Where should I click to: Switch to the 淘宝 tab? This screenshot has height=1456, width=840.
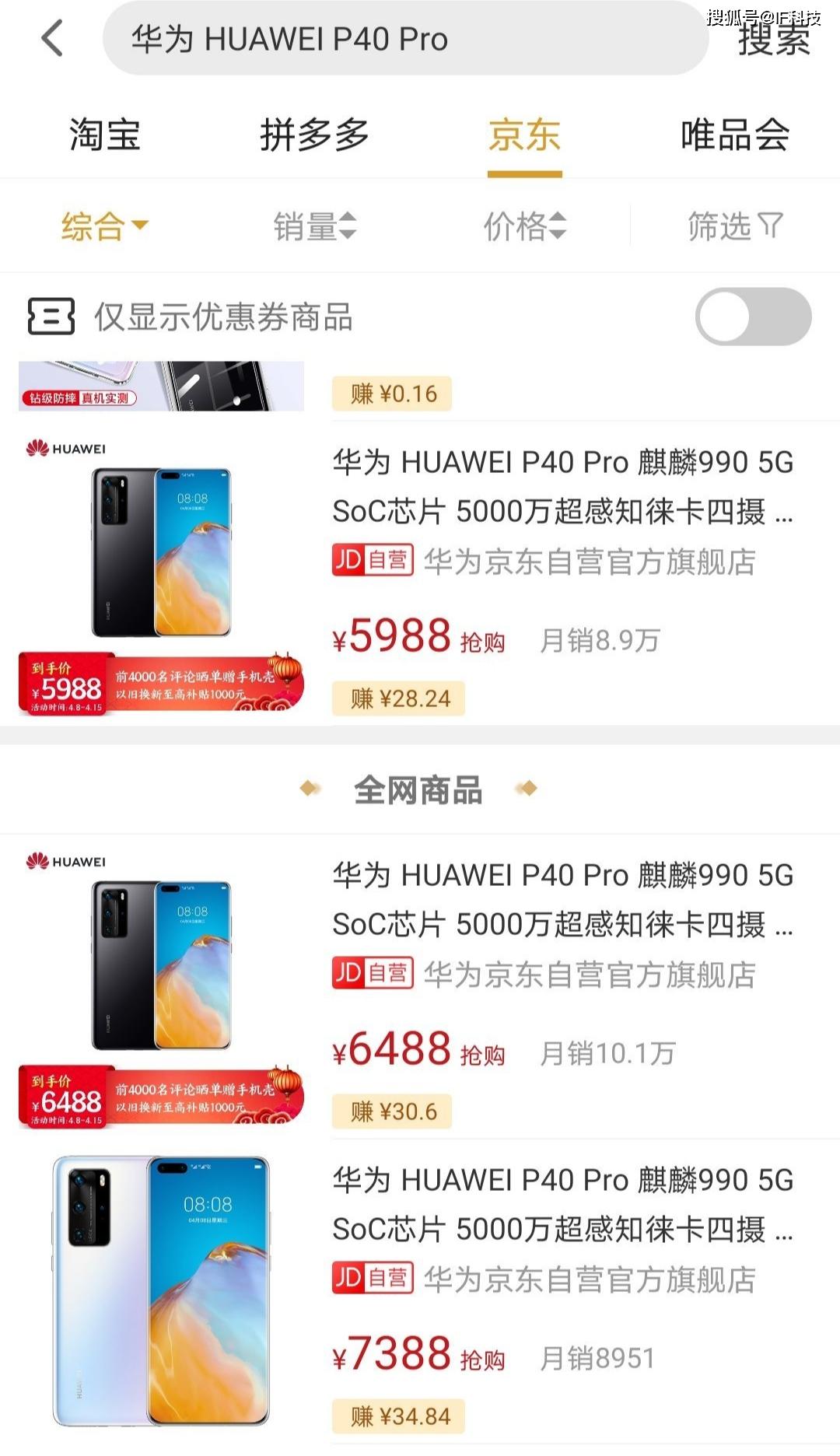(x=105, y=135)
